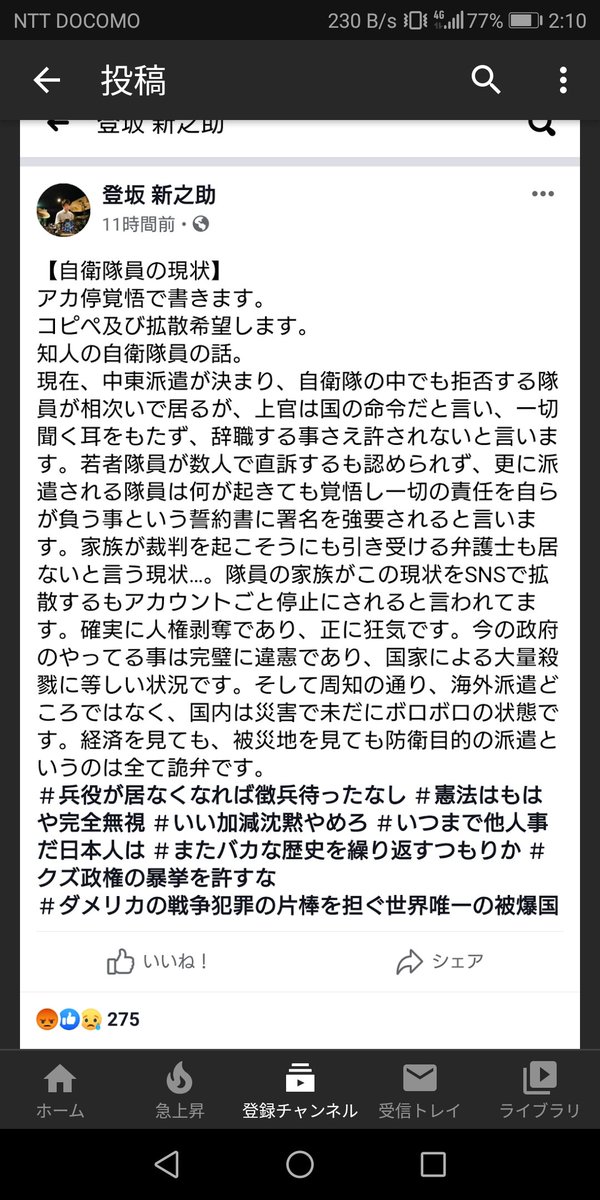Go back from the 投稿 screen
600x1200 pixels.
[46, 81]
